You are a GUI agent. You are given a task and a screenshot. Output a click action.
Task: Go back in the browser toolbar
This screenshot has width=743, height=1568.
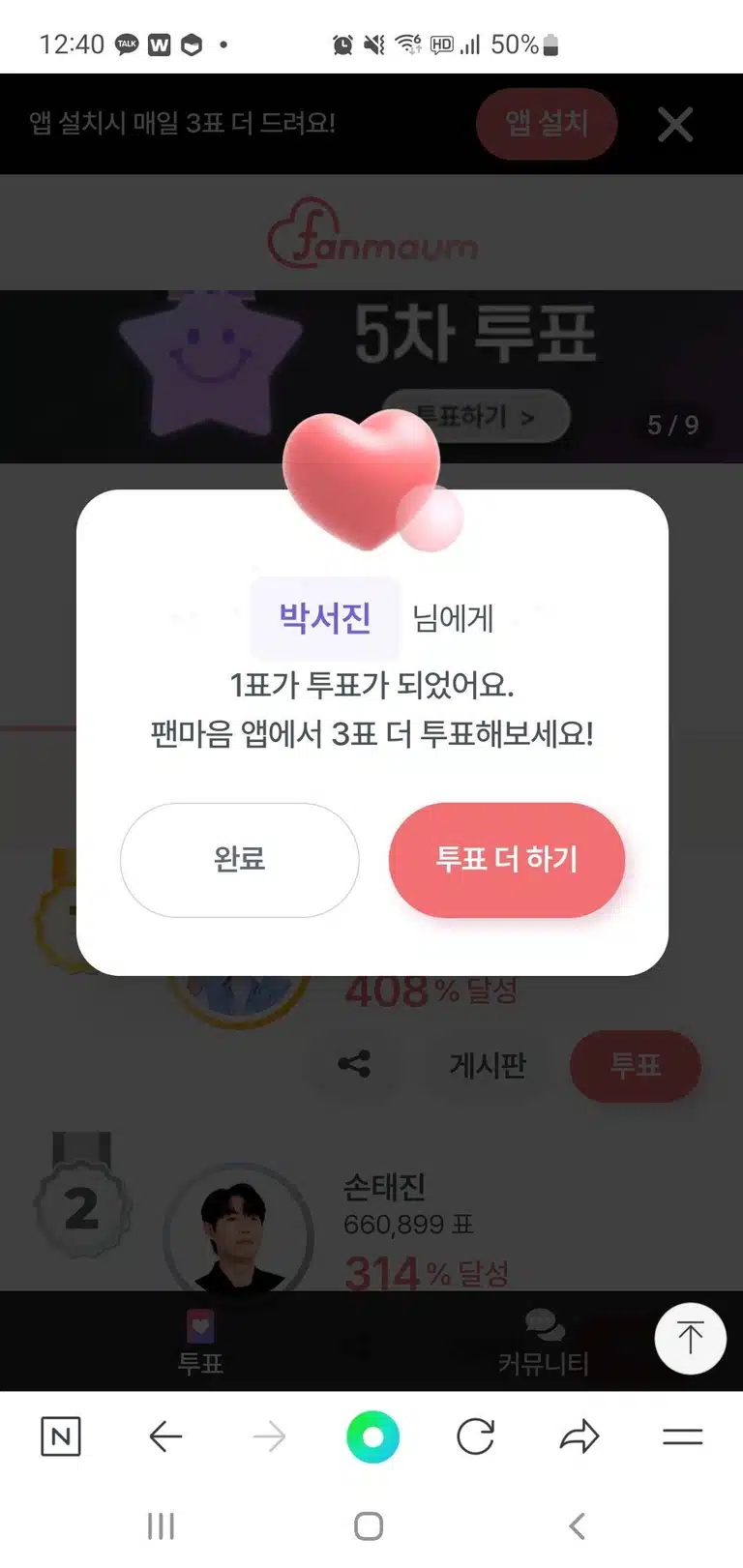[x=165, y=1436]
